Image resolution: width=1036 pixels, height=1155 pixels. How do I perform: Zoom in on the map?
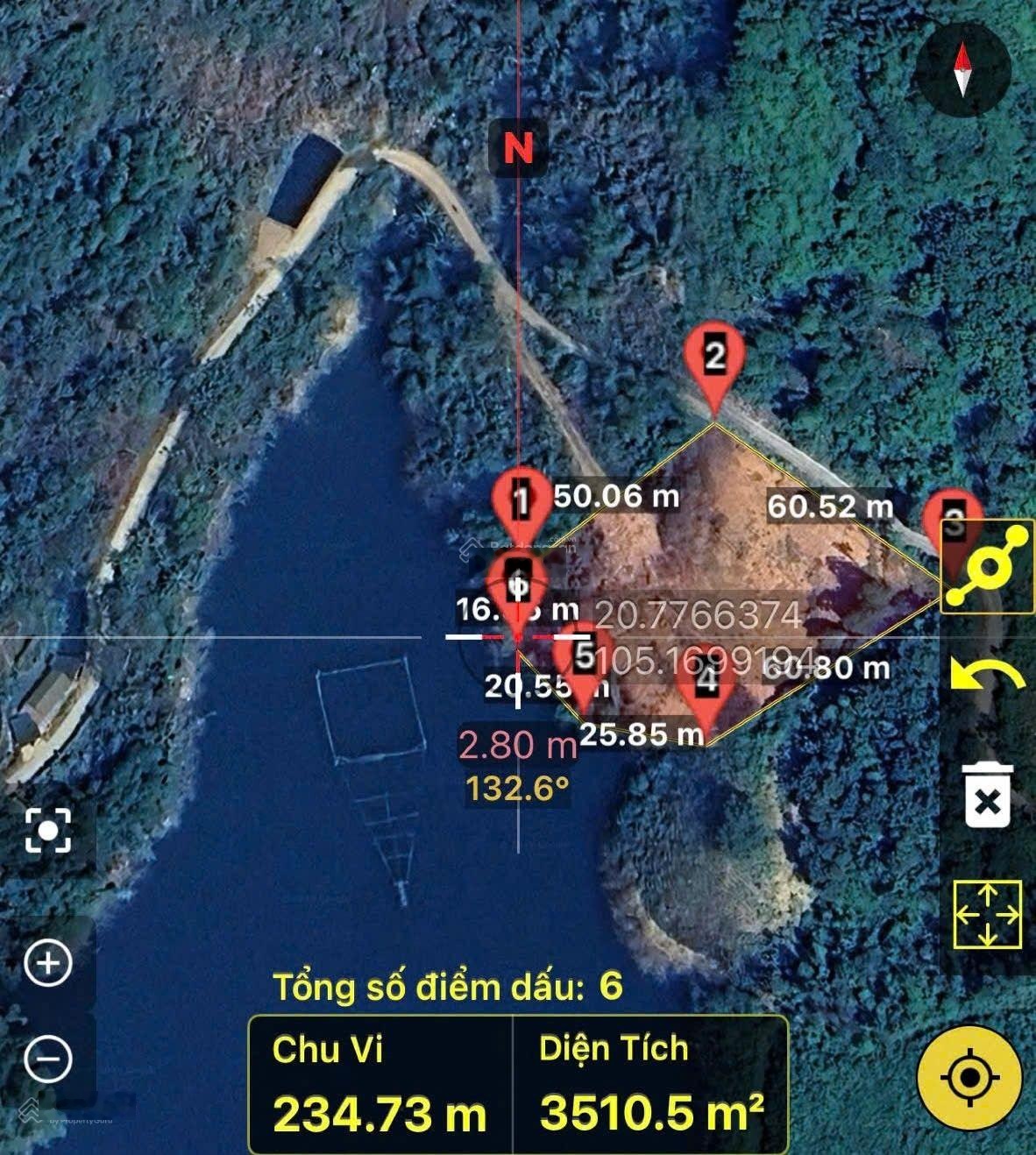(x=48, y=963)
